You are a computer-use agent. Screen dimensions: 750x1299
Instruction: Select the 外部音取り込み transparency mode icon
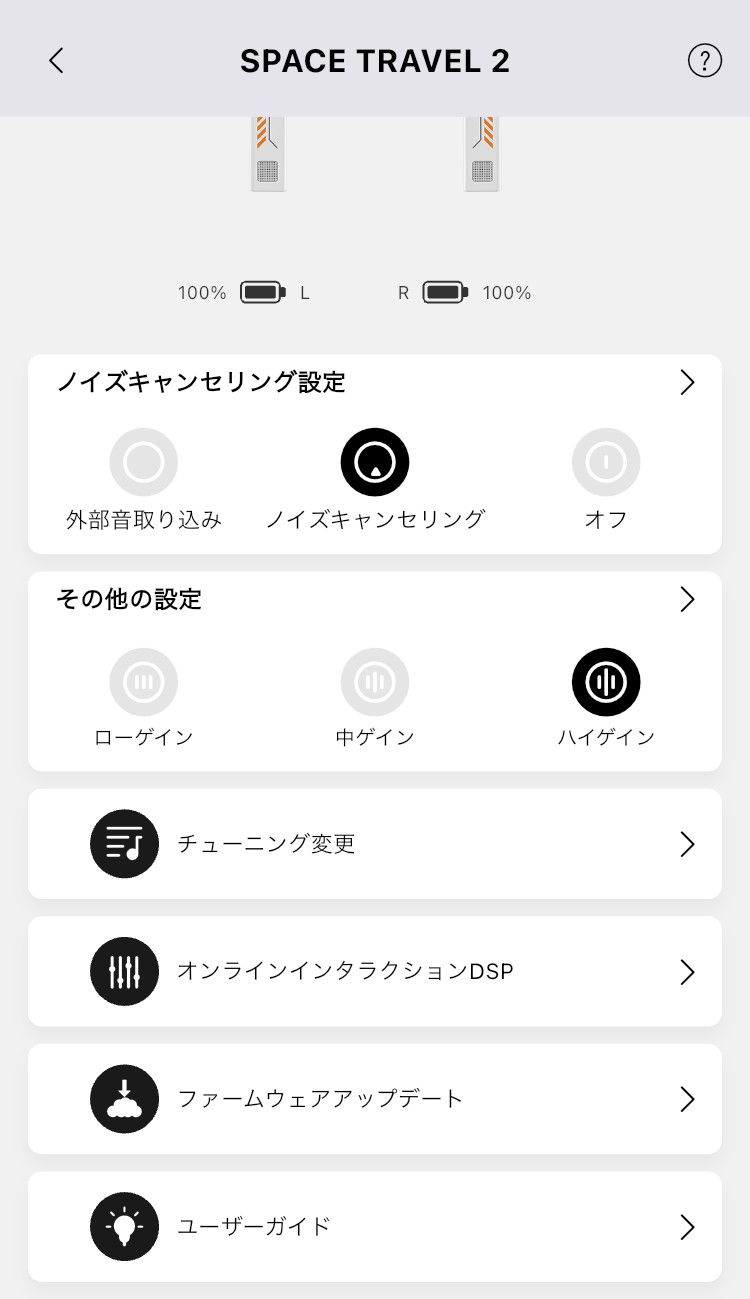coord(144,461)
